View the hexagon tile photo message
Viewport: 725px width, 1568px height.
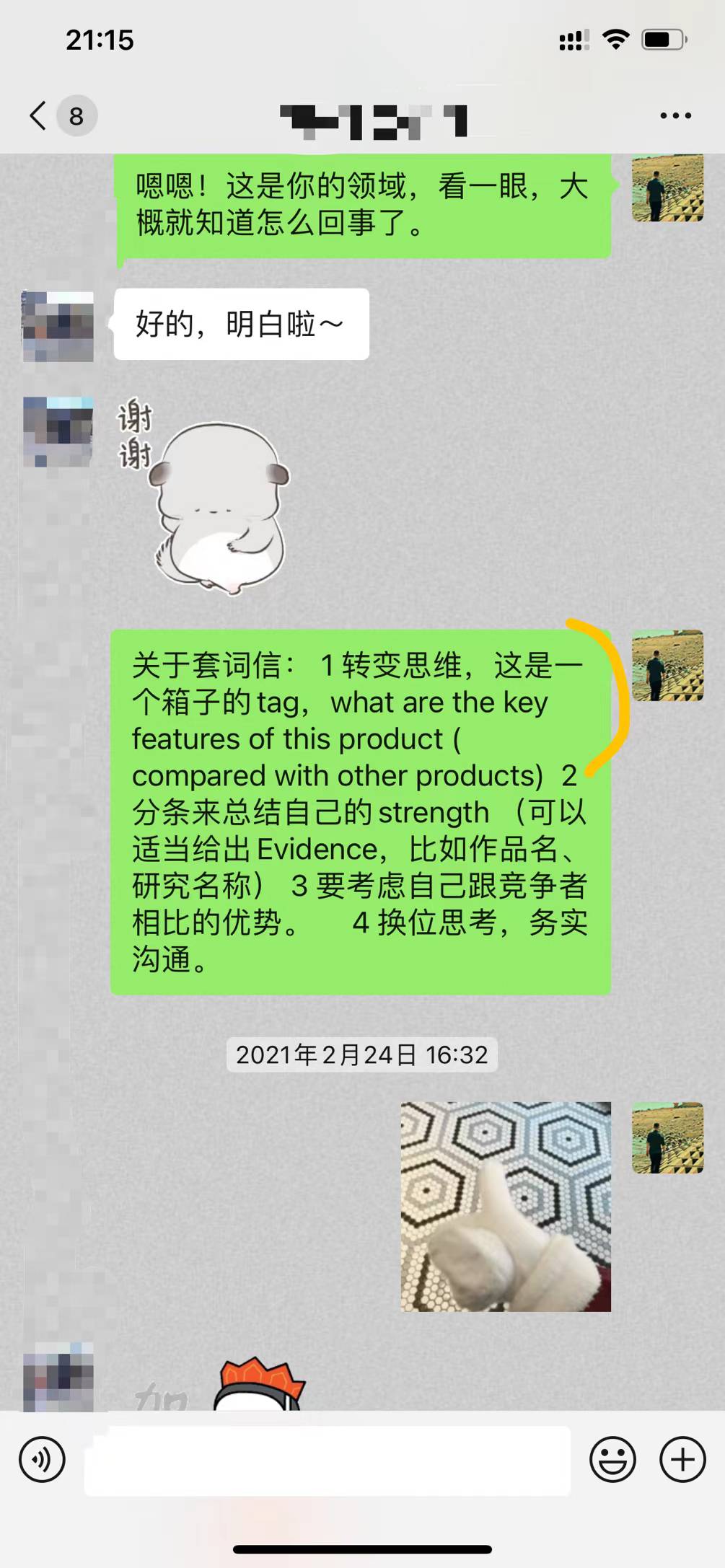(506, 1206)
